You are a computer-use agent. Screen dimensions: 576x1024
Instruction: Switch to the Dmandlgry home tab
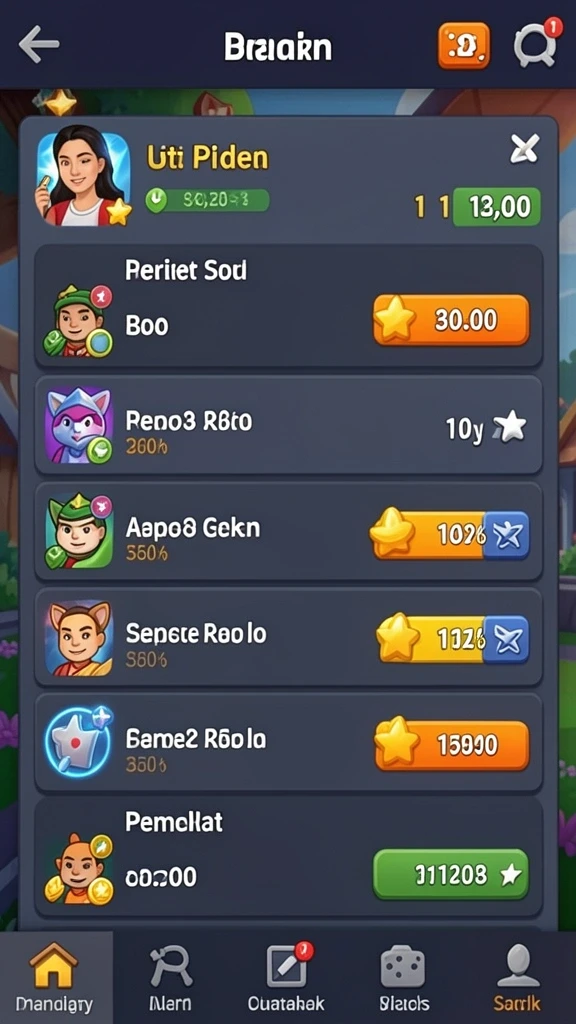coord(55,977)
